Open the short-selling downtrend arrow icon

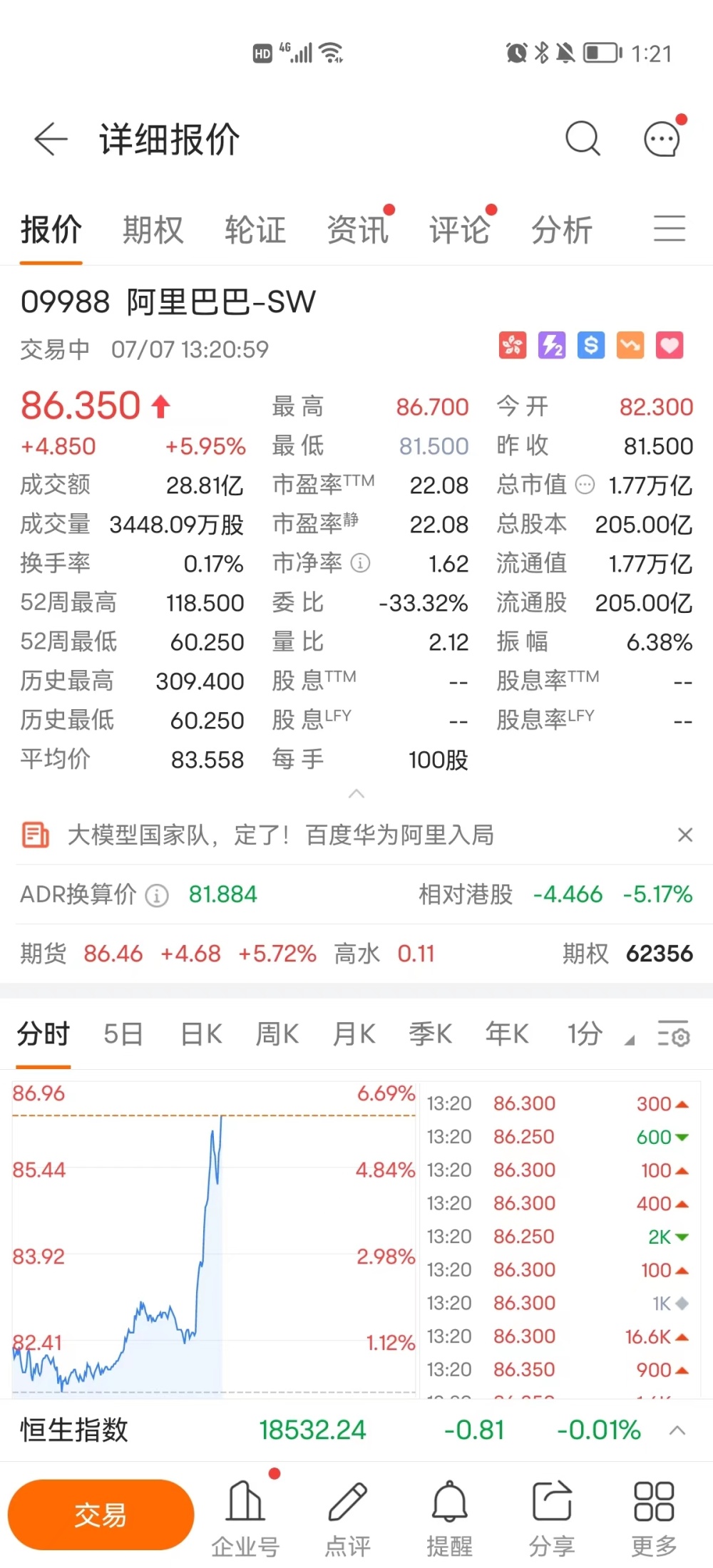[630, 345]
